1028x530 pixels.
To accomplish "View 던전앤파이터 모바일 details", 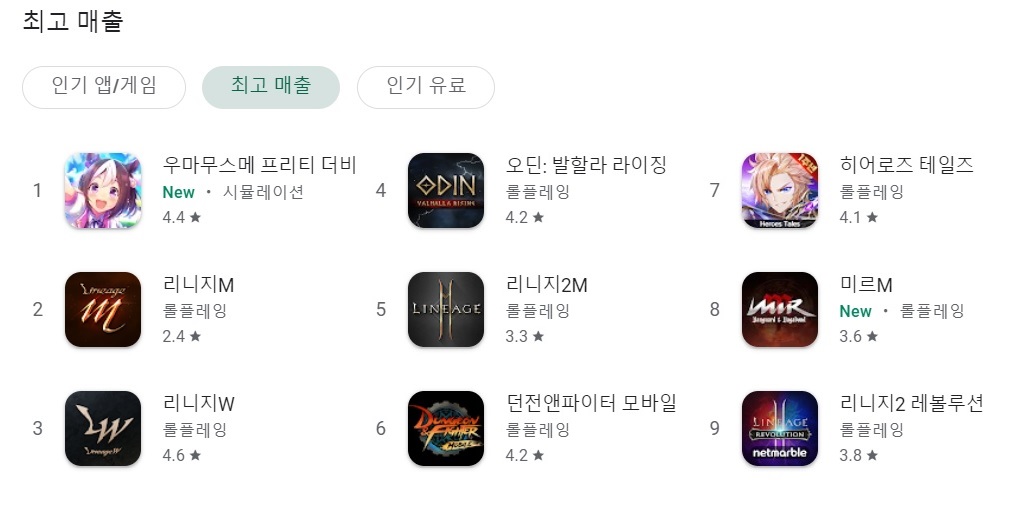I will (591, 404).
